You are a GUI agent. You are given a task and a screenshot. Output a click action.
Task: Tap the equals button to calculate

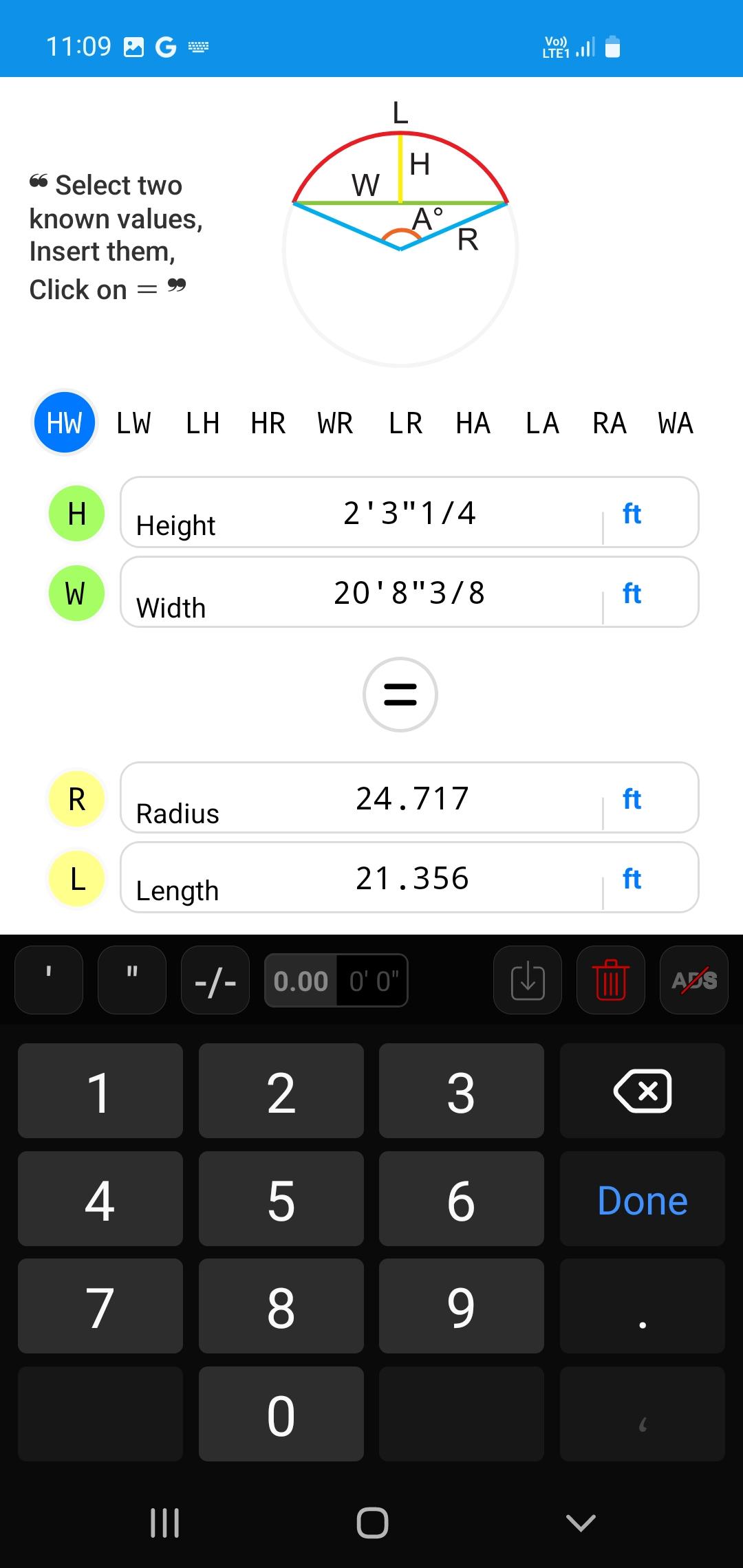point(400,695)
